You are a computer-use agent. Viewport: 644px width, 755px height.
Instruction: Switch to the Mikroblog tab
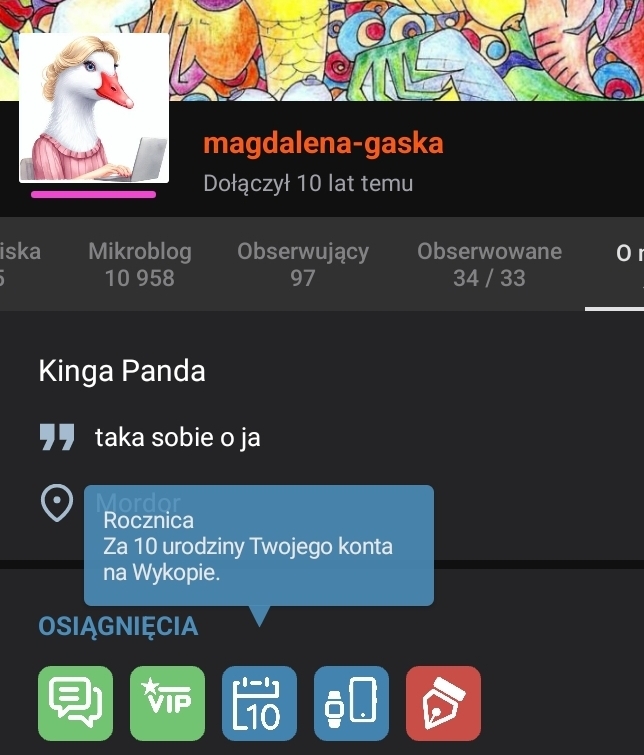139,264
